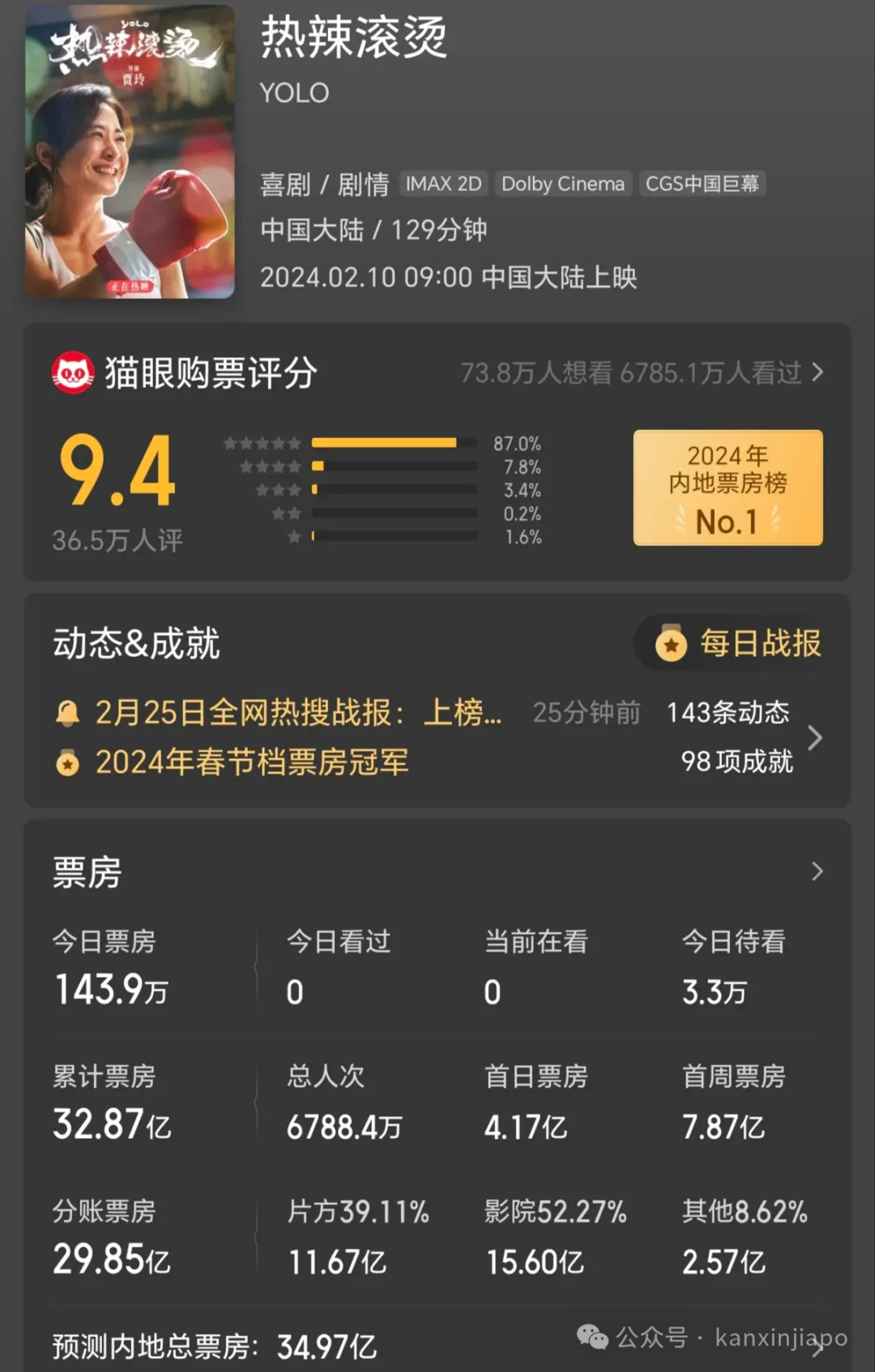Select the IMAX 2D format tag

pyautogui.click(x=444, y=183)
